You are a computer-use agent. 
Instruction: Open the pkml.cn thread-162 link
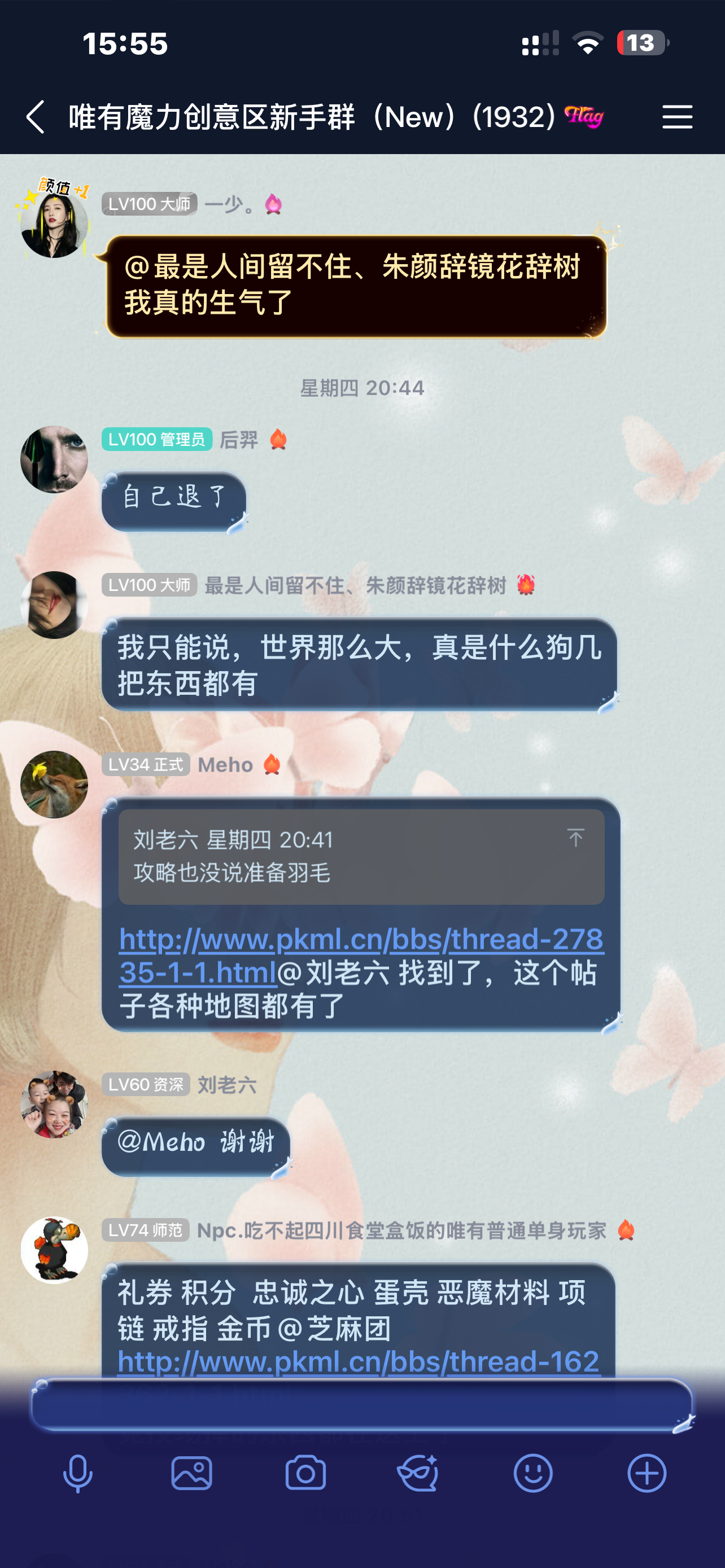pos(358,1362)
